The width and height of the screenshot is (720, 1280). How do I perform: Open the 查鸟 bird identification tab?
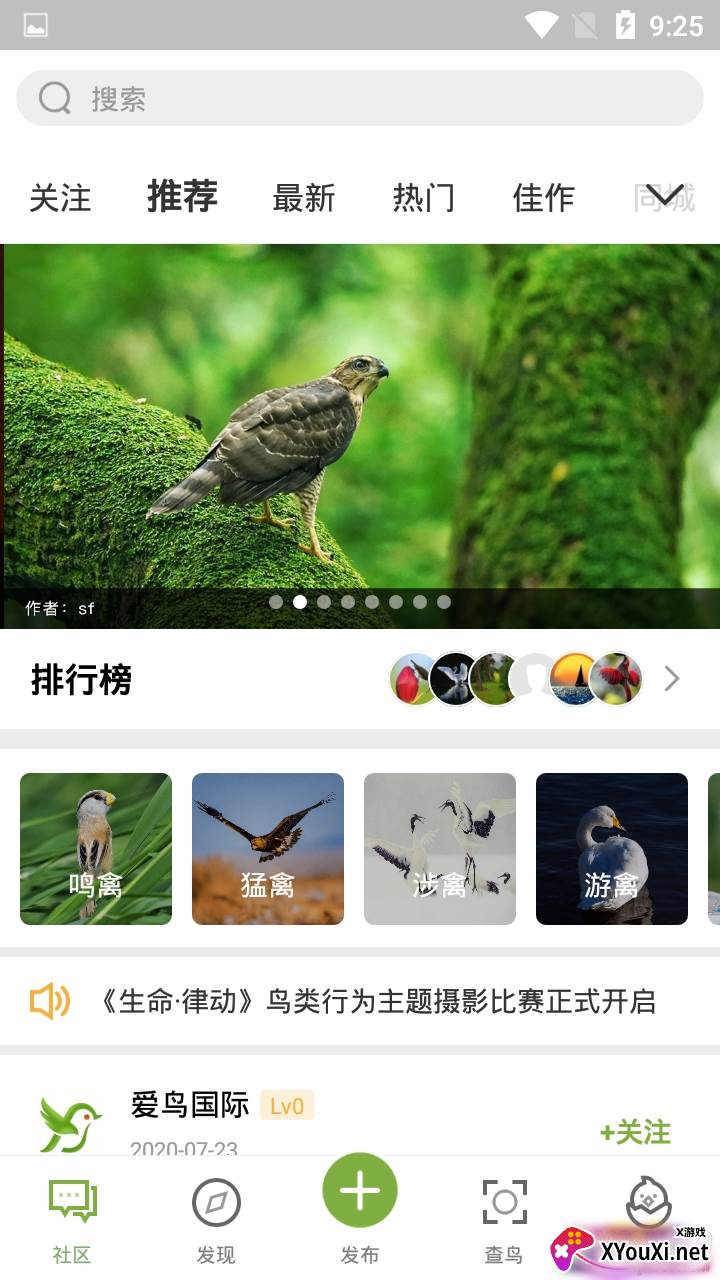tap(504, 1218)
